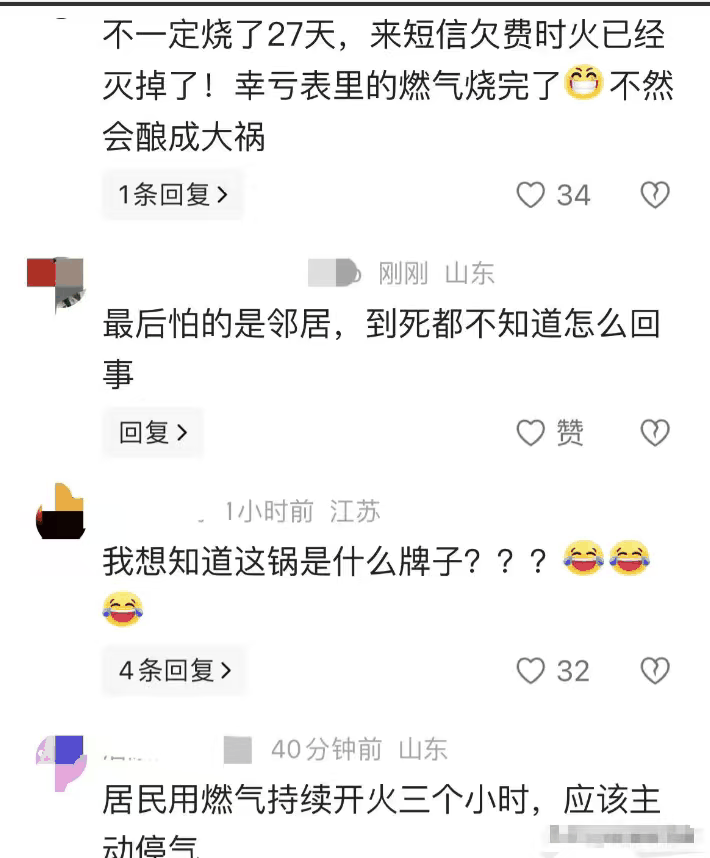Dislike the comment about 27天
Image resolution: width=710 pixels, height=858 pixels.
[x=654, y=195]
